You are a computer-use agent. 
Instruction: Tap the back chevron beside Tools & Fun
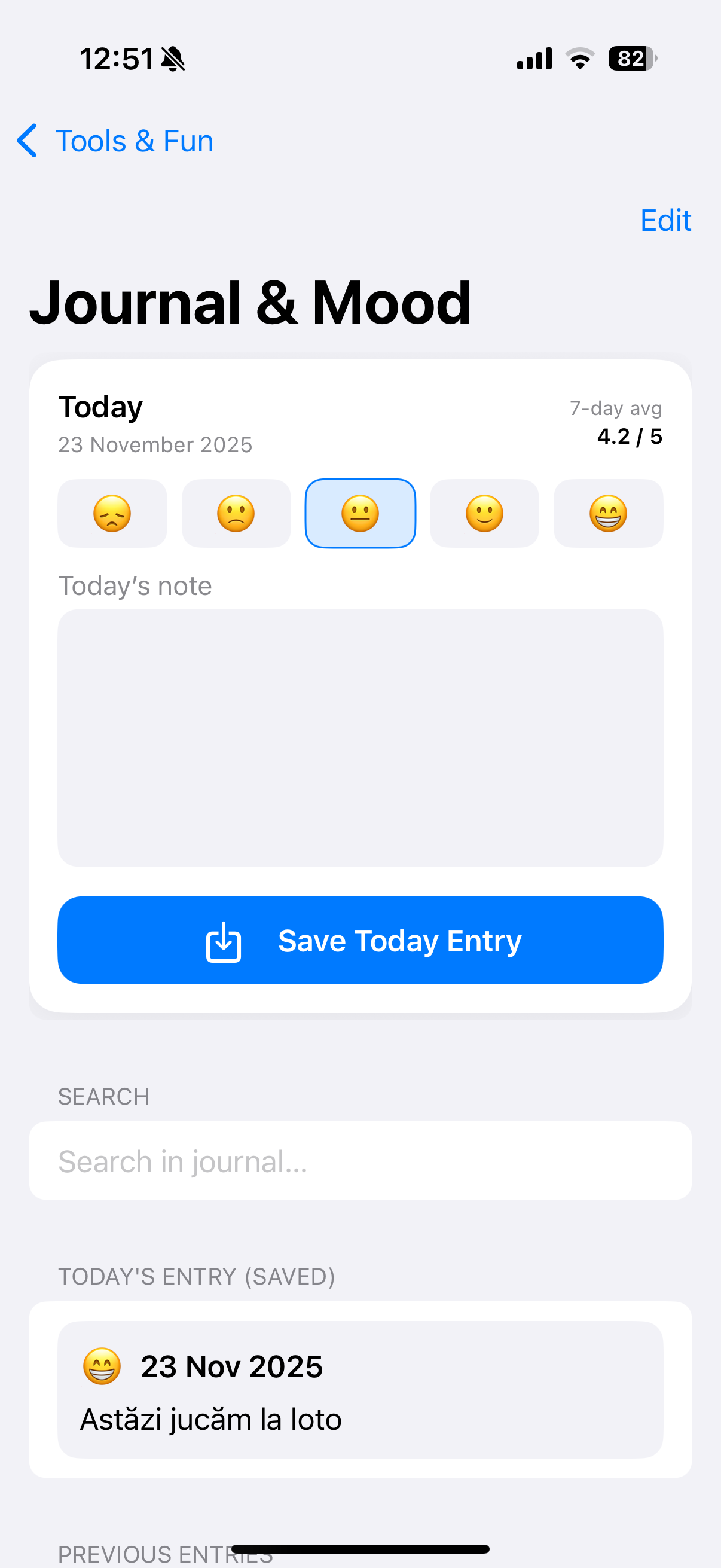27,141
